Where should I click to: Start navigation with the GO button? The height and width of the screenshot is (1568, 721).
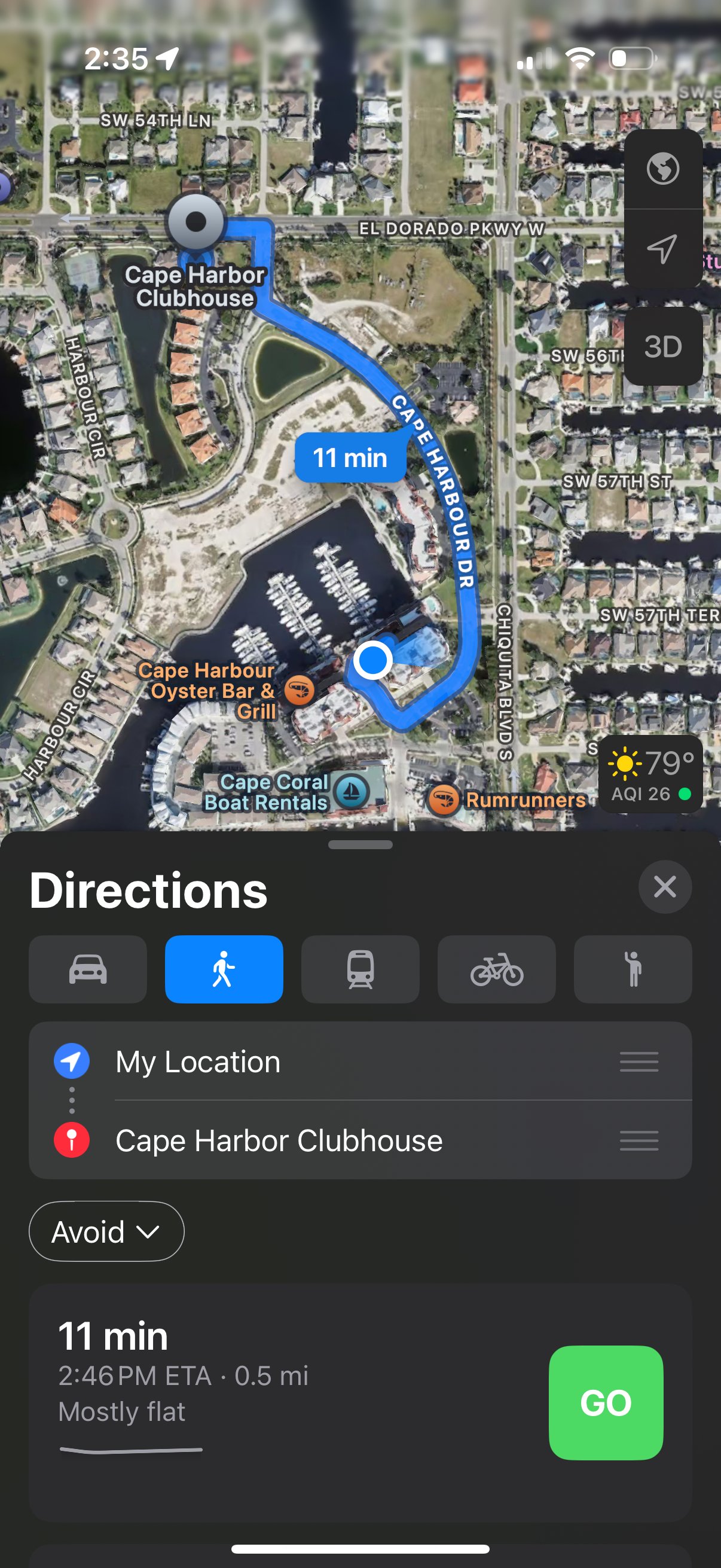point(606,1402)
